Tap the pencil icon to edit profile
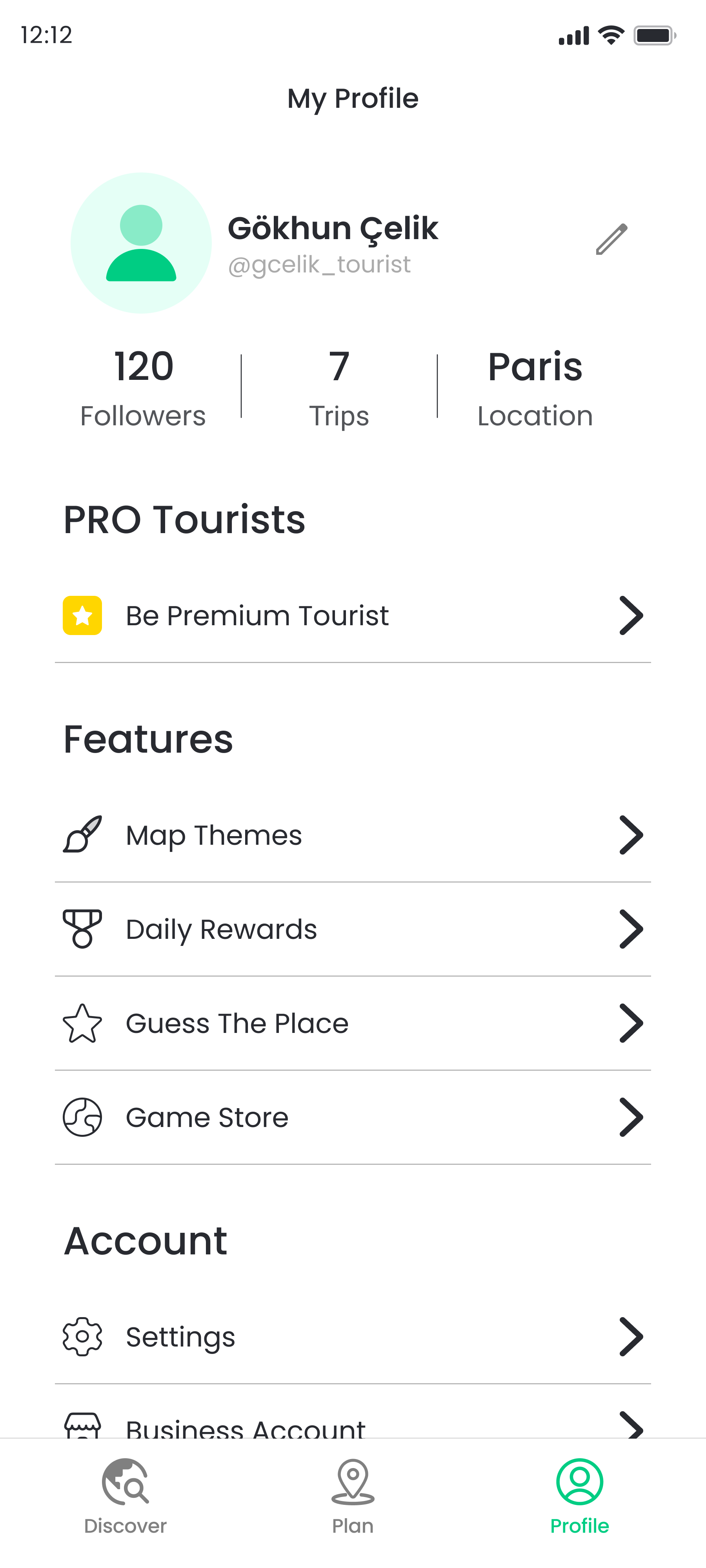 611,239
